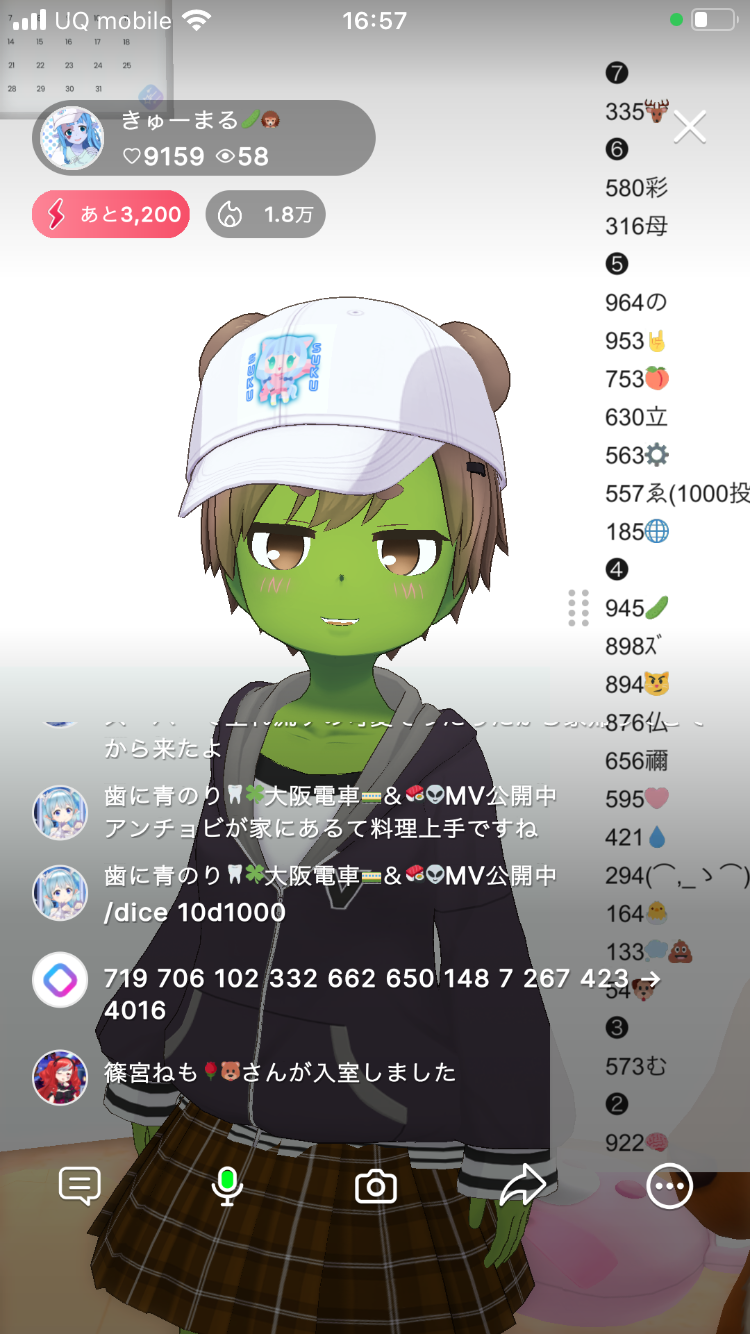
Task: Tap the avatar beside the /dice 10d1000 comment
Action: [60, 892]
